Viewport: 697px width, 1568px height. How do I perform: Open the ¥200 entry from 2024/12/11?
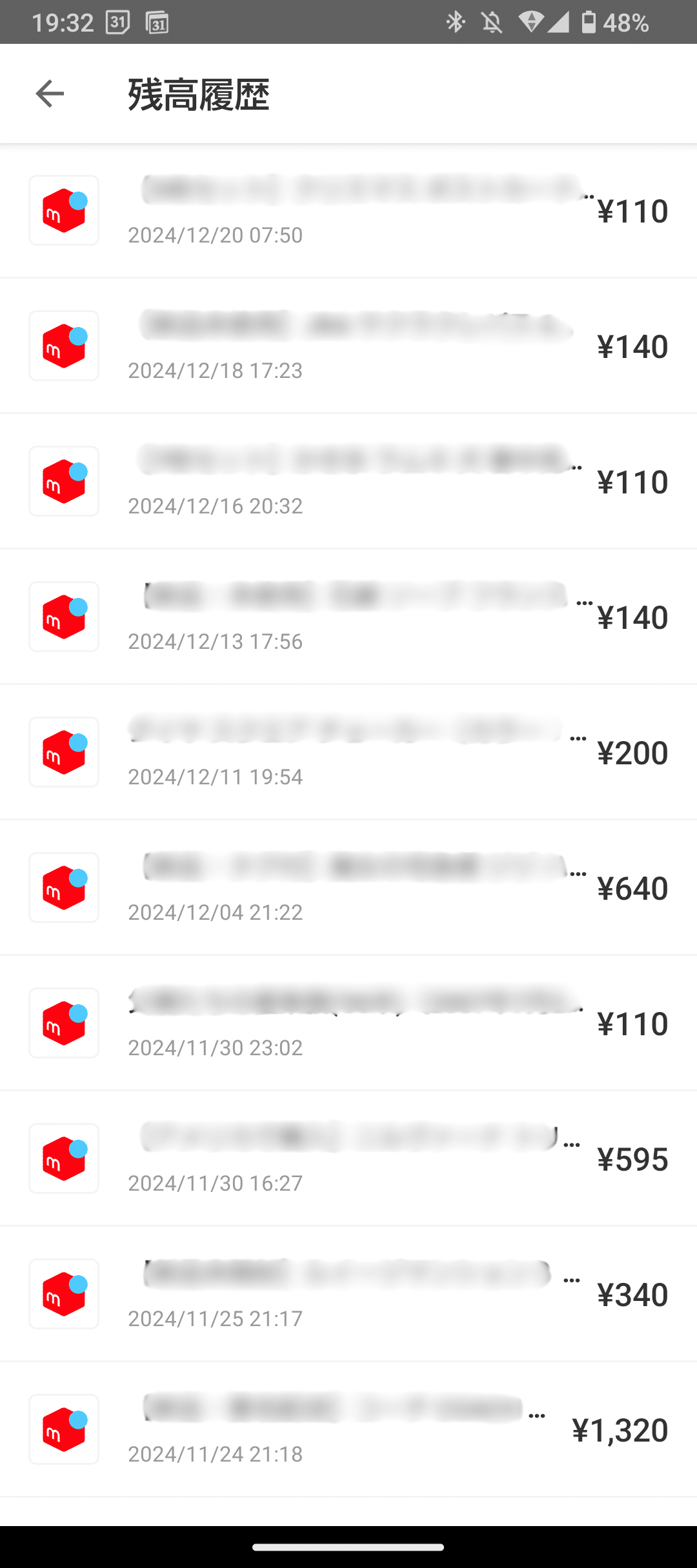(348, 752)
